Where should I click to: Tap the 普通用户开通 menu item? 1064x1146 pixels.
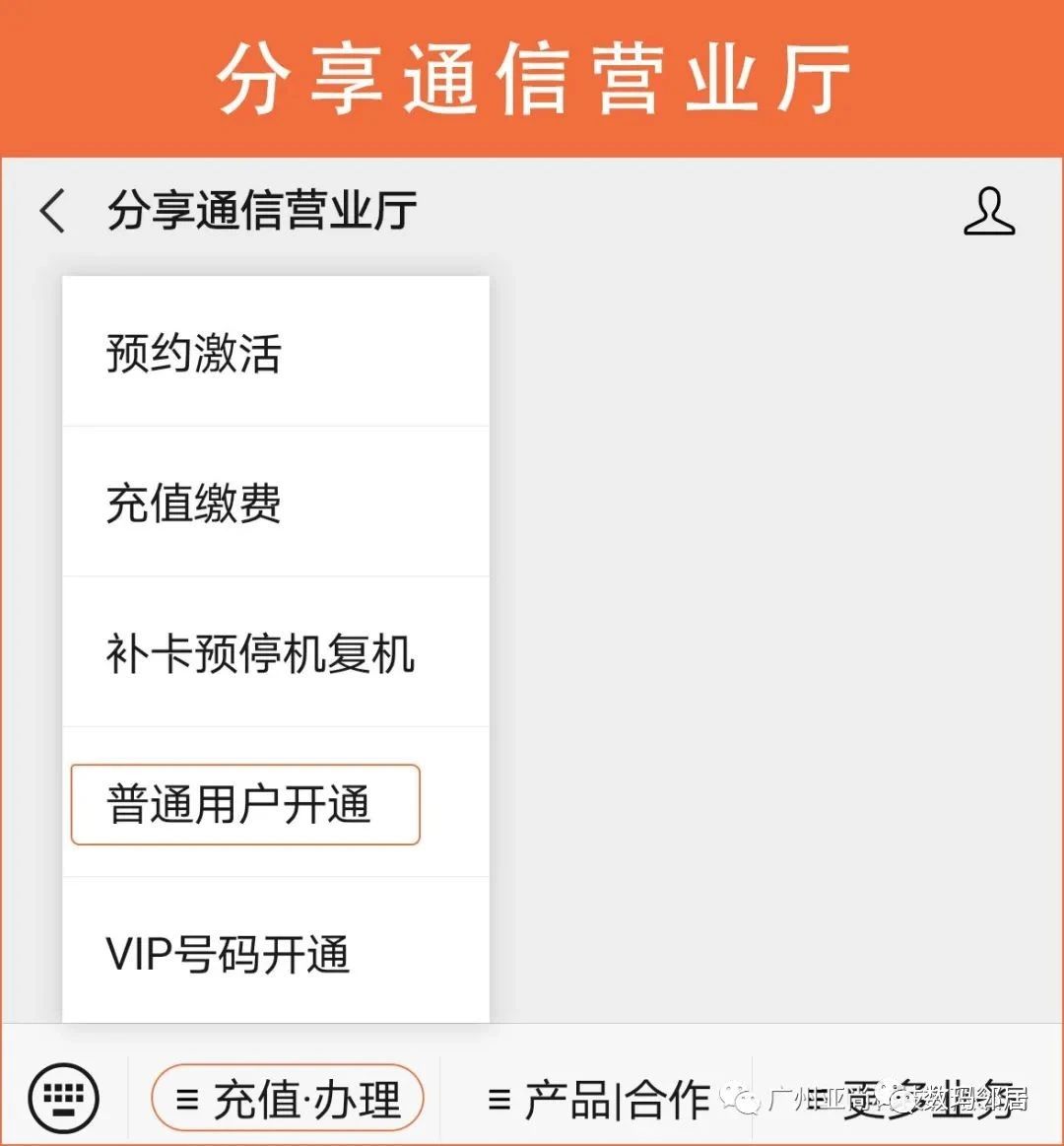[x=246, y=804]
